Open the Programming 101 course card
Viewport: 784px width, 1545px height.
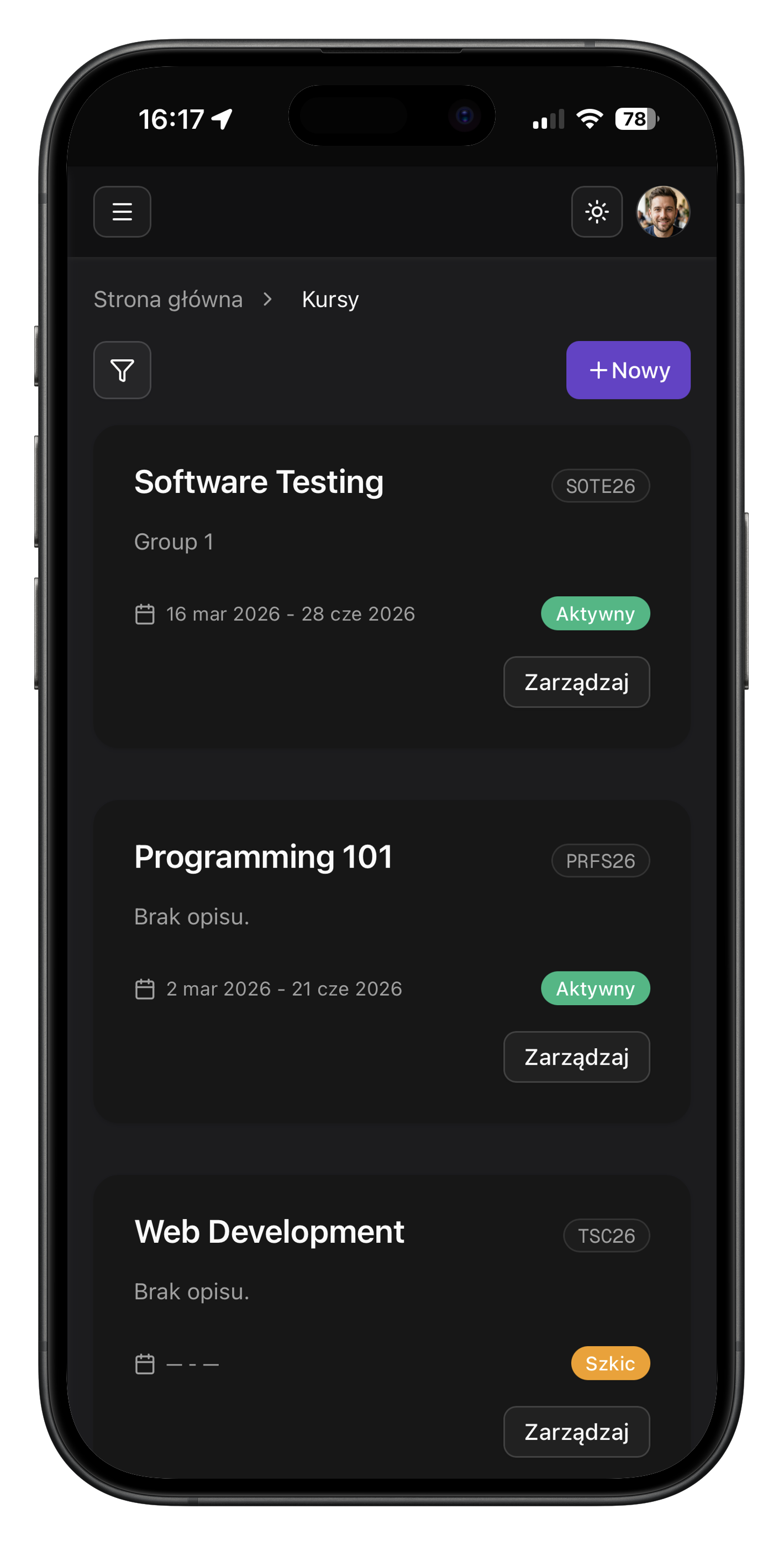(263, 857)
